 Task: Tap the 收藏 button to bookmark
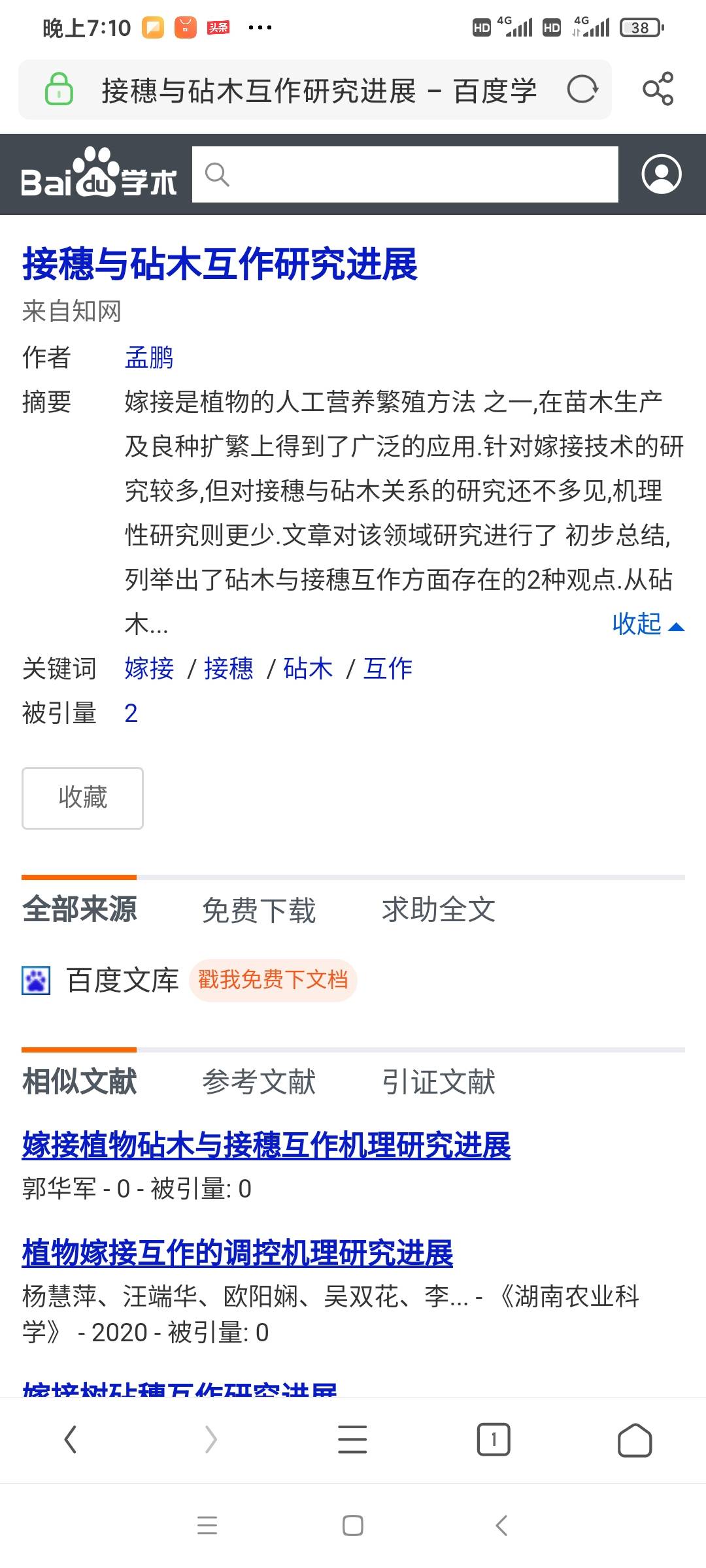coord(82,798)
